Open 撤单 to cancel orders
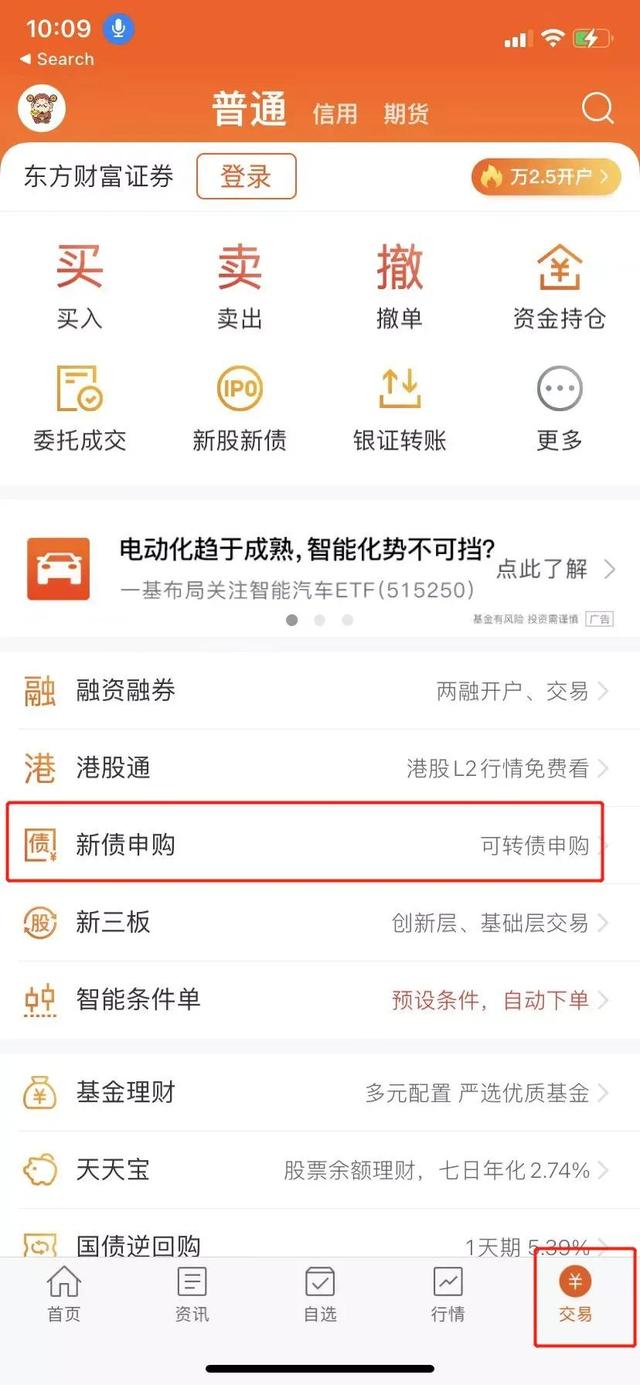 click(399, 285)
